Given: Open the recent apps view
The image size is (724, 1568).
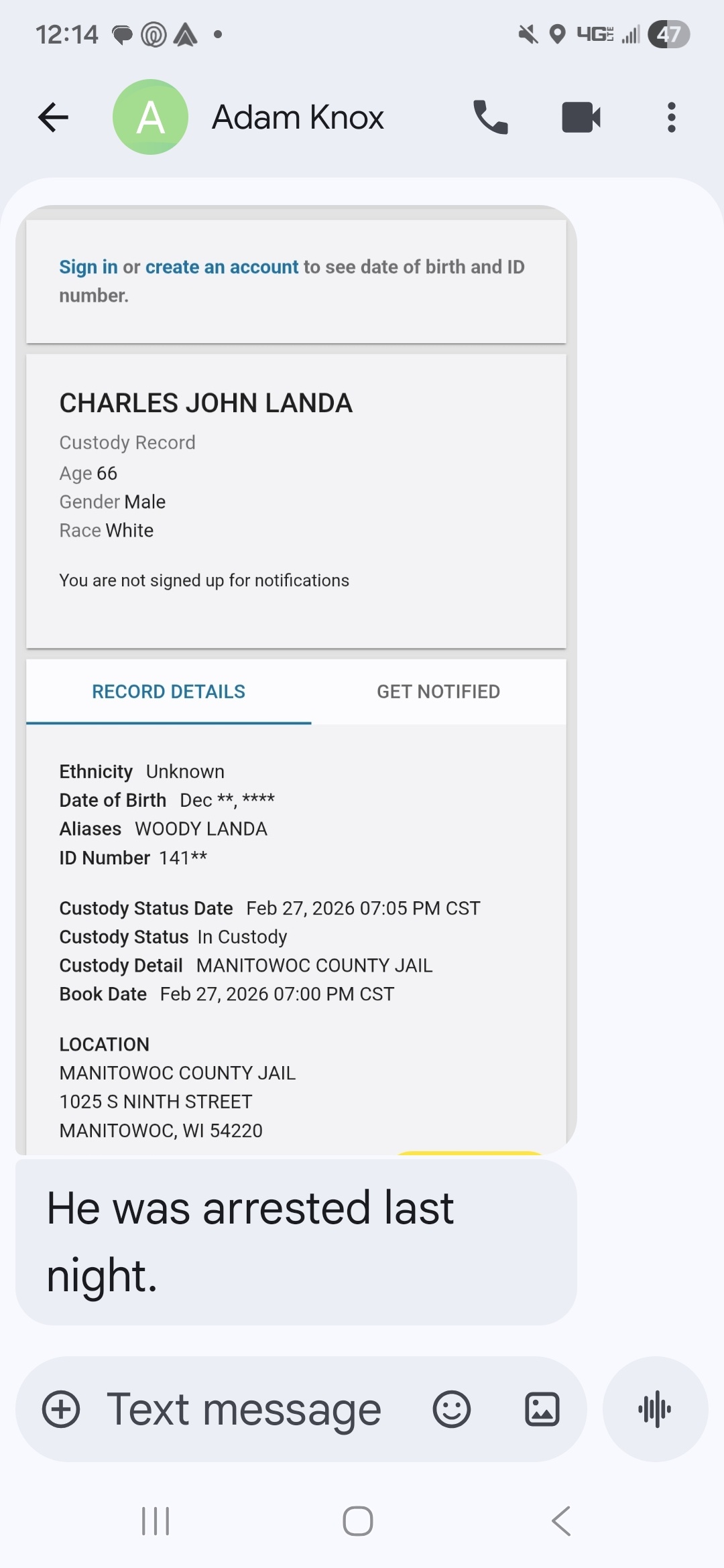Looking at the screenshot, I should (x=156, y=1520).
